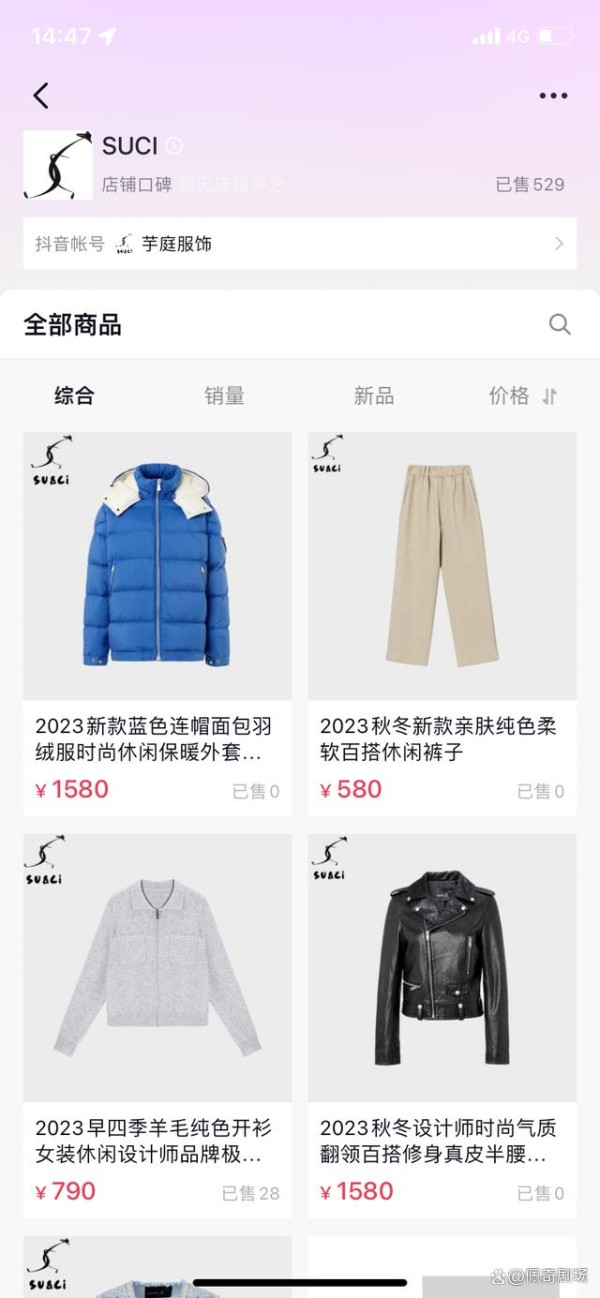600x1298 pixels.
Task: Switch to the 综合 sorting tab
Action: coord(74,396)
